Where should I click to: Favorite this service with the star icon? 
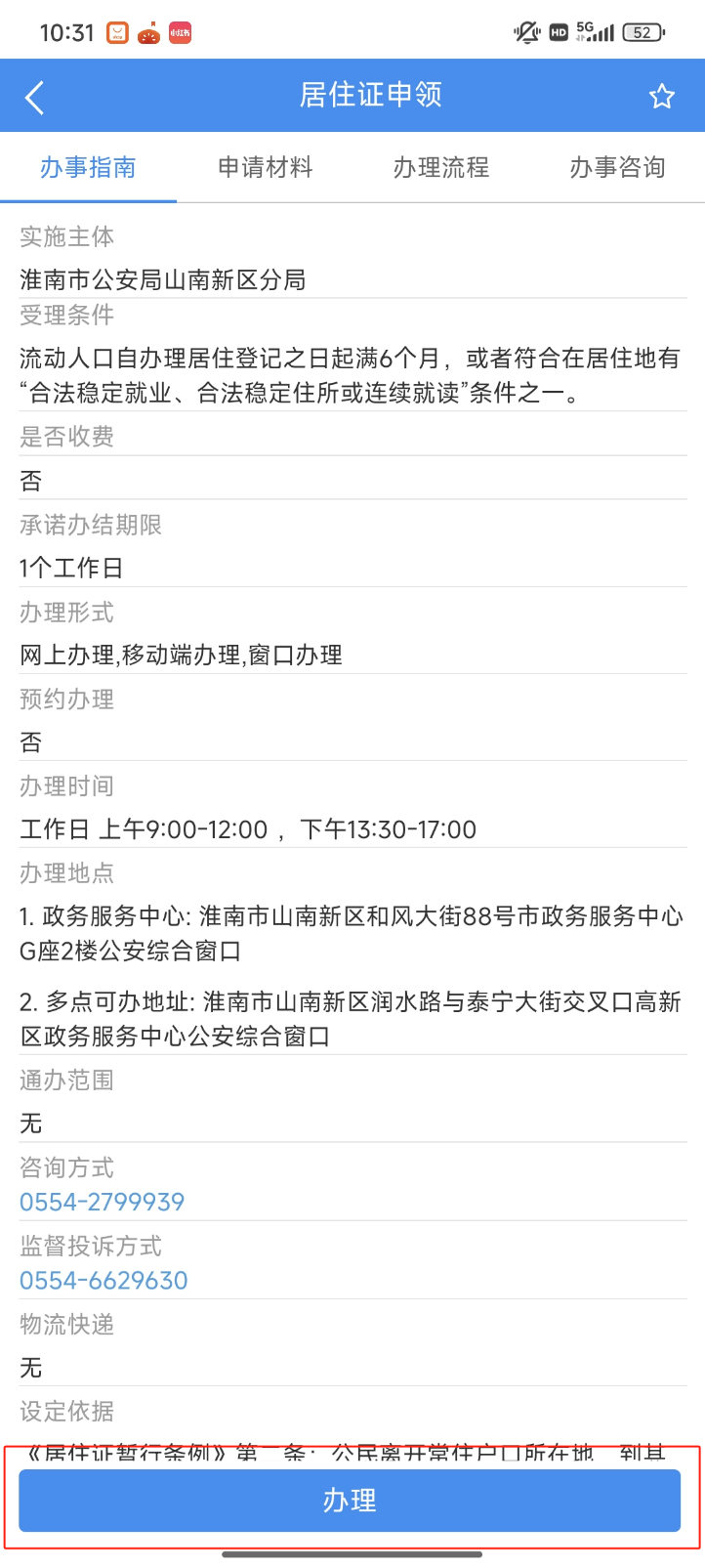pyautogui.click(x=661, y=96)
